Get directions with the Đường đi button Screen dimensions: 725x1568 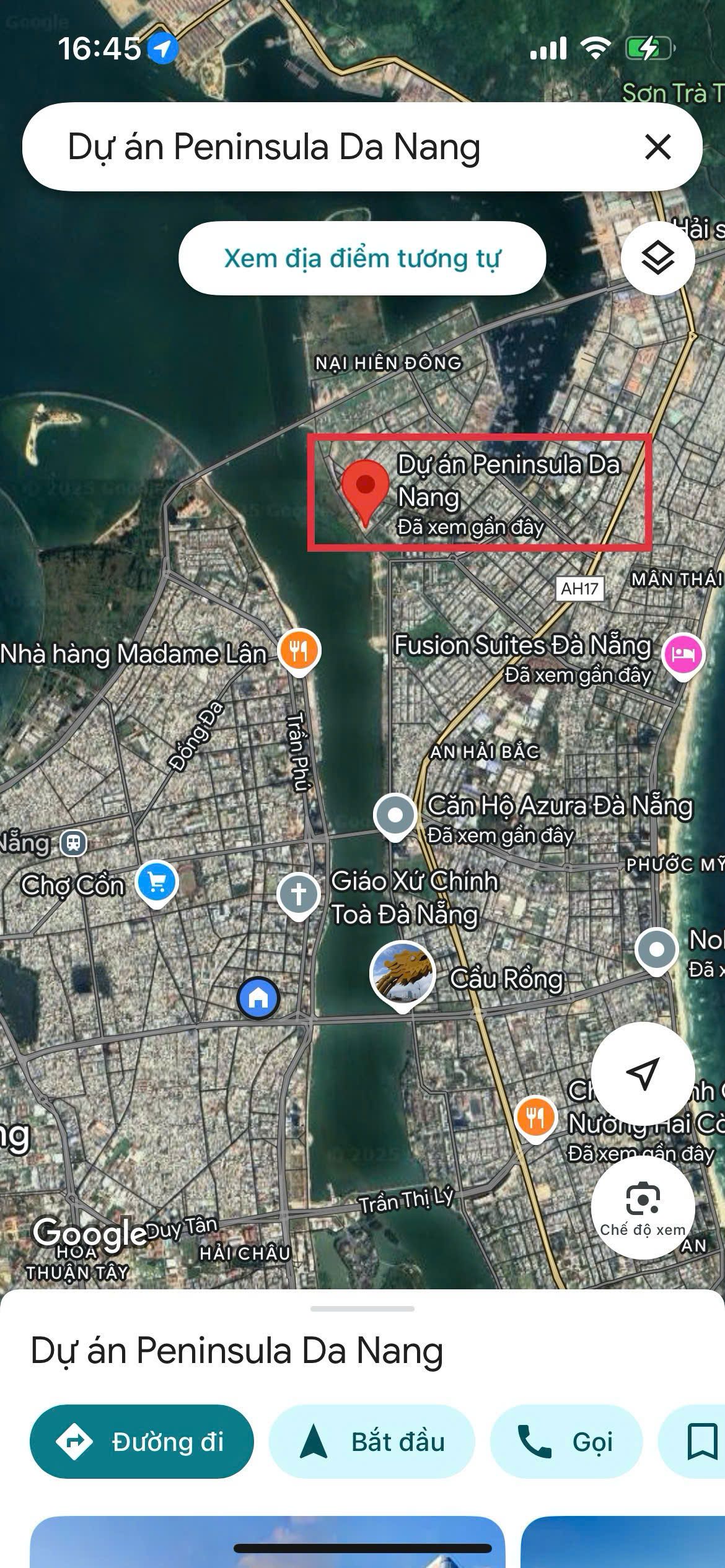coord(142,1442)
